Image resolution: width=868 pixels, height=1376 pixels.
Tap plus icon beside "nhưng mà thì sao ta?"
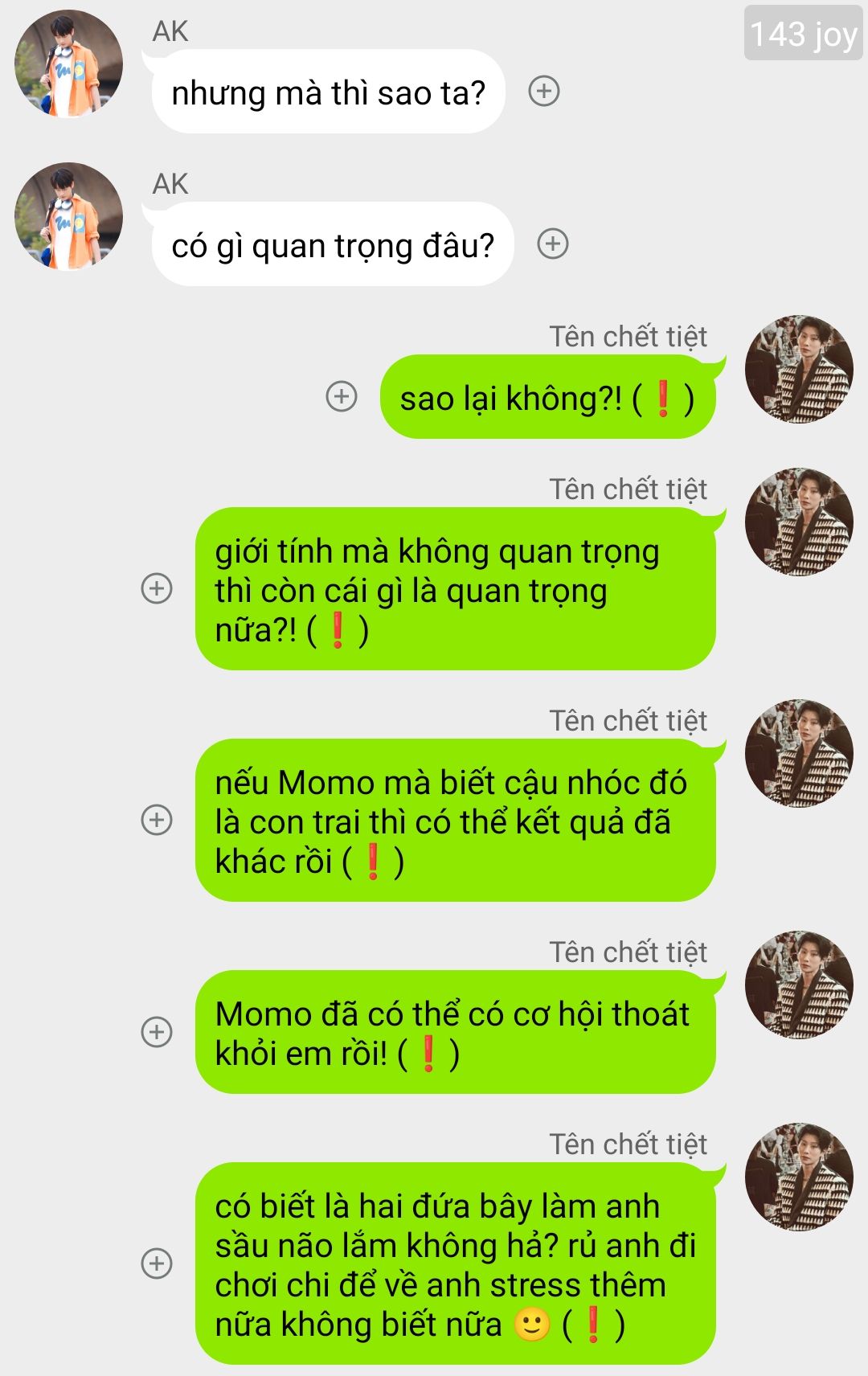click(x=544, y=91)
